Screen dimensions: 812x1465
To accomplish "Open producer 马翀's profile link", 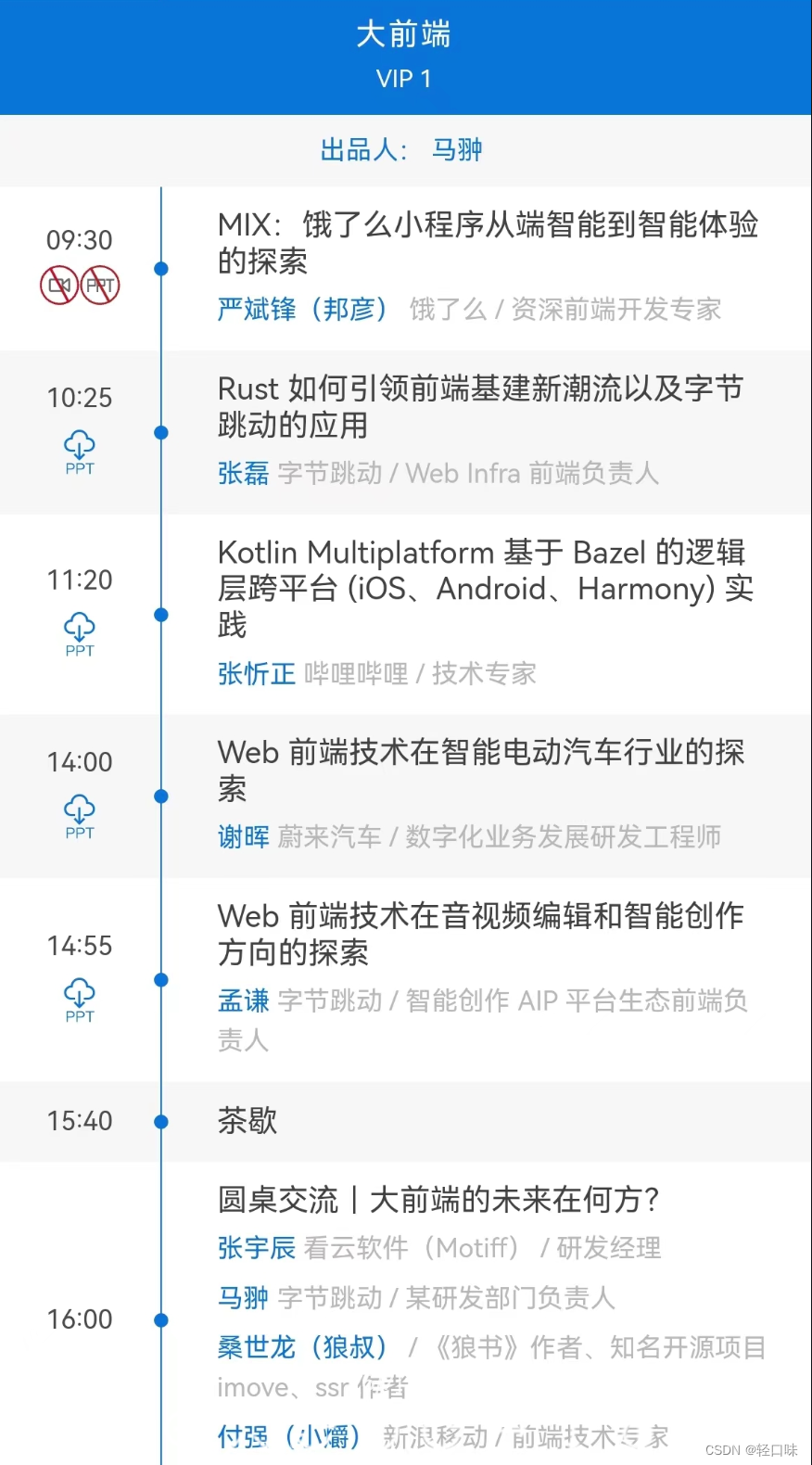I will click(457, 149).
